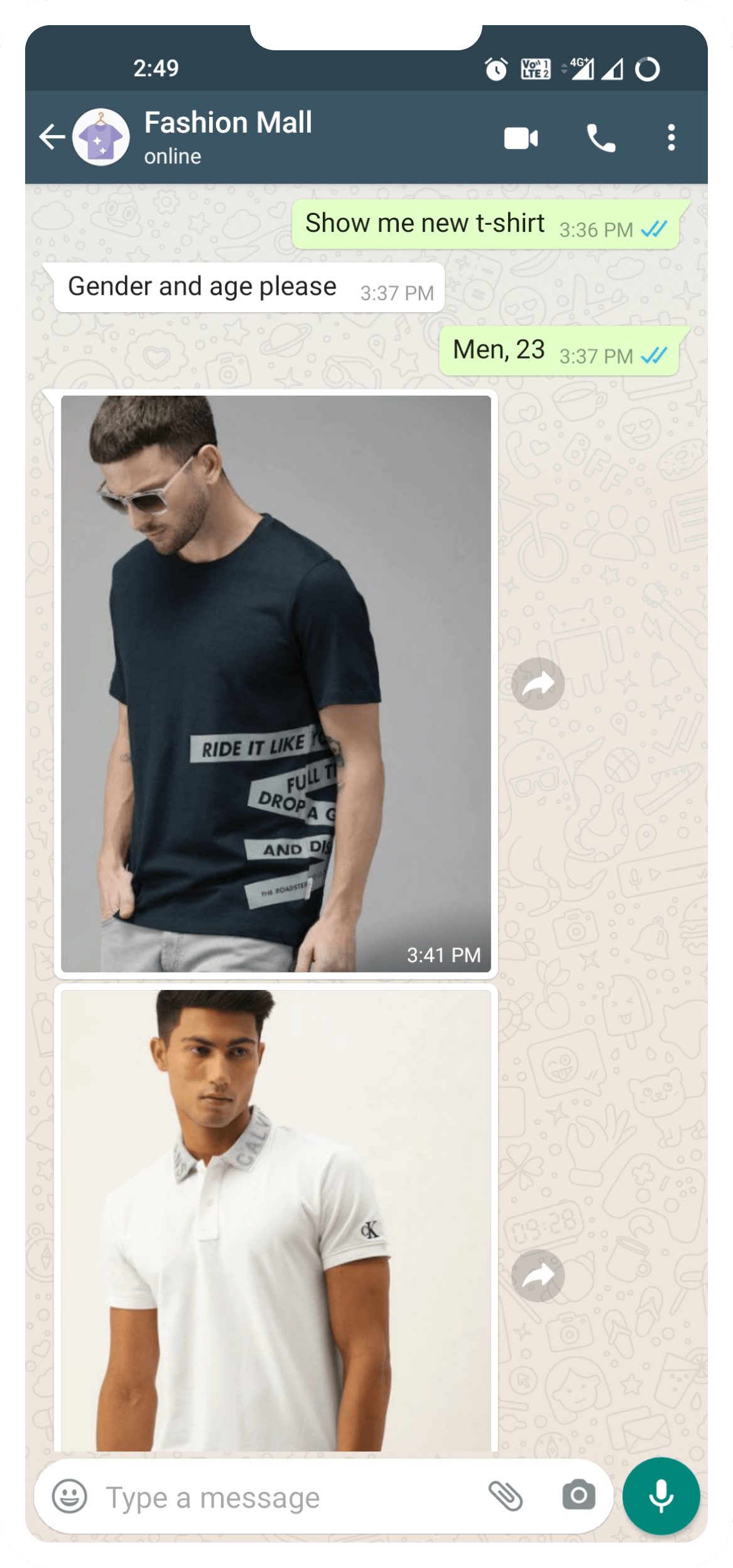Open the white polo shirt photo
The image size is (733, 1568).
276,1219
